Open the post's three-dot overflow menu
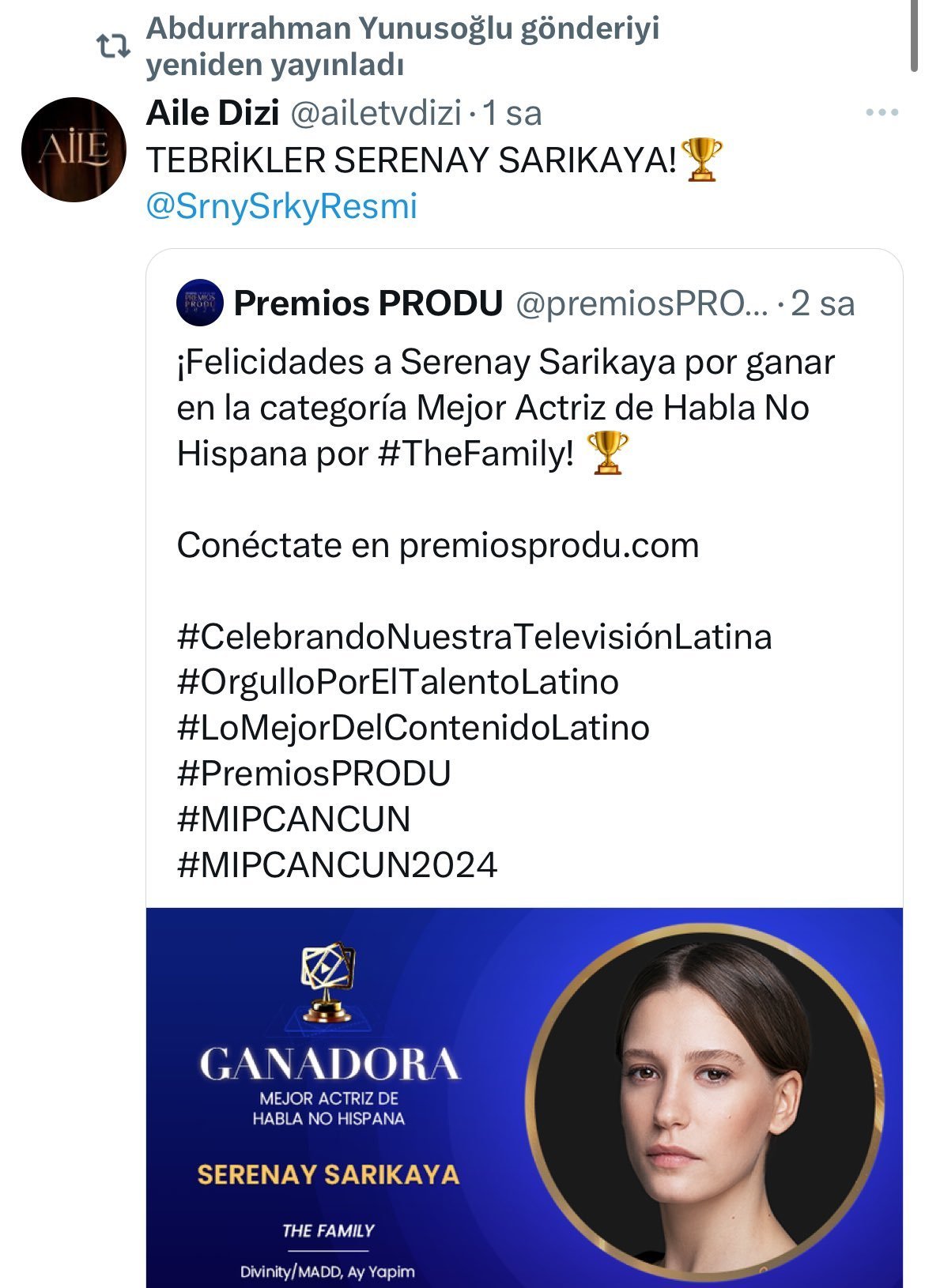This screenshot has height=1288, width=925. point(882,113)
